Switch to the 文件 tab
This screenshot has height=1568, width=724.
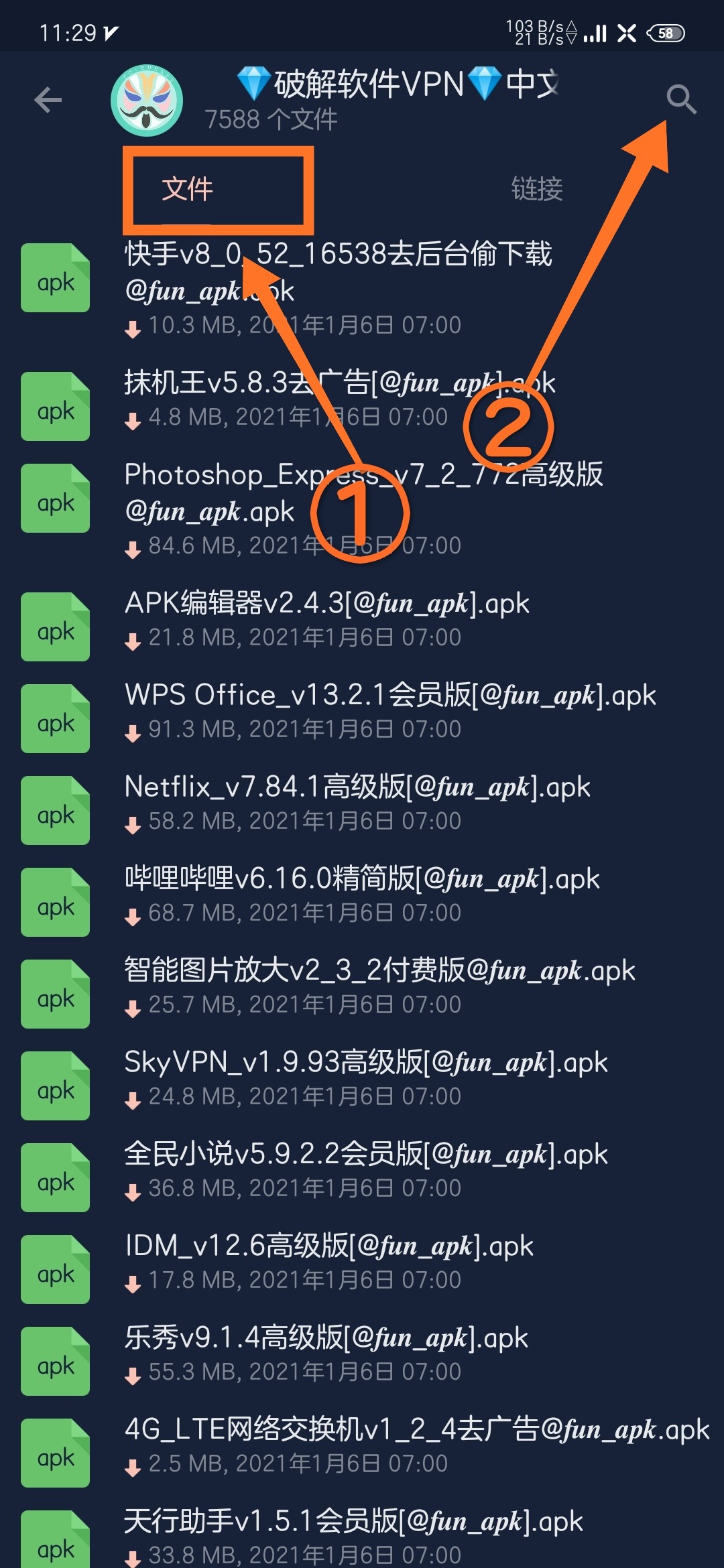pyautogui.click(x=187, y=188)
